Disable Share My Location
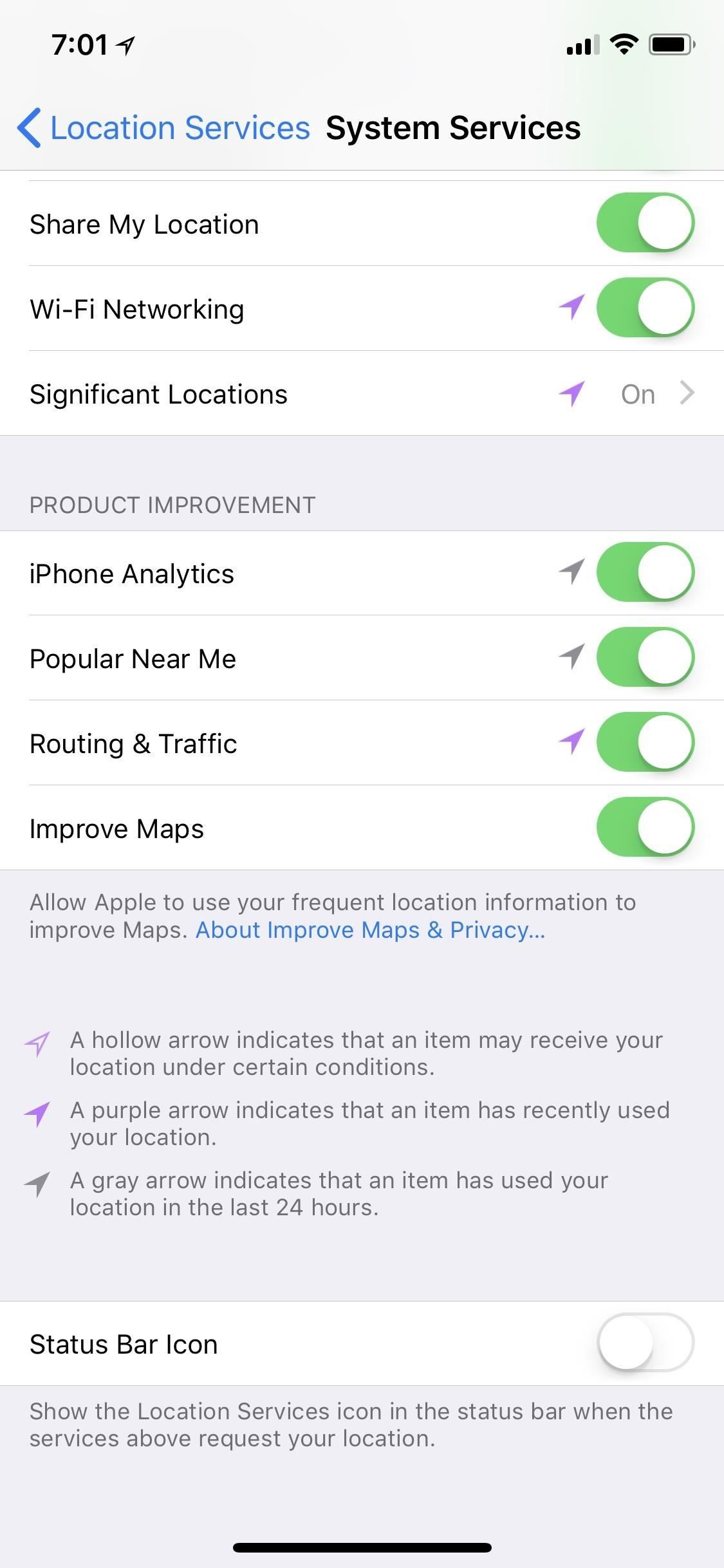This screenshot has width=724, height=1568. click(x=645, y=223)
